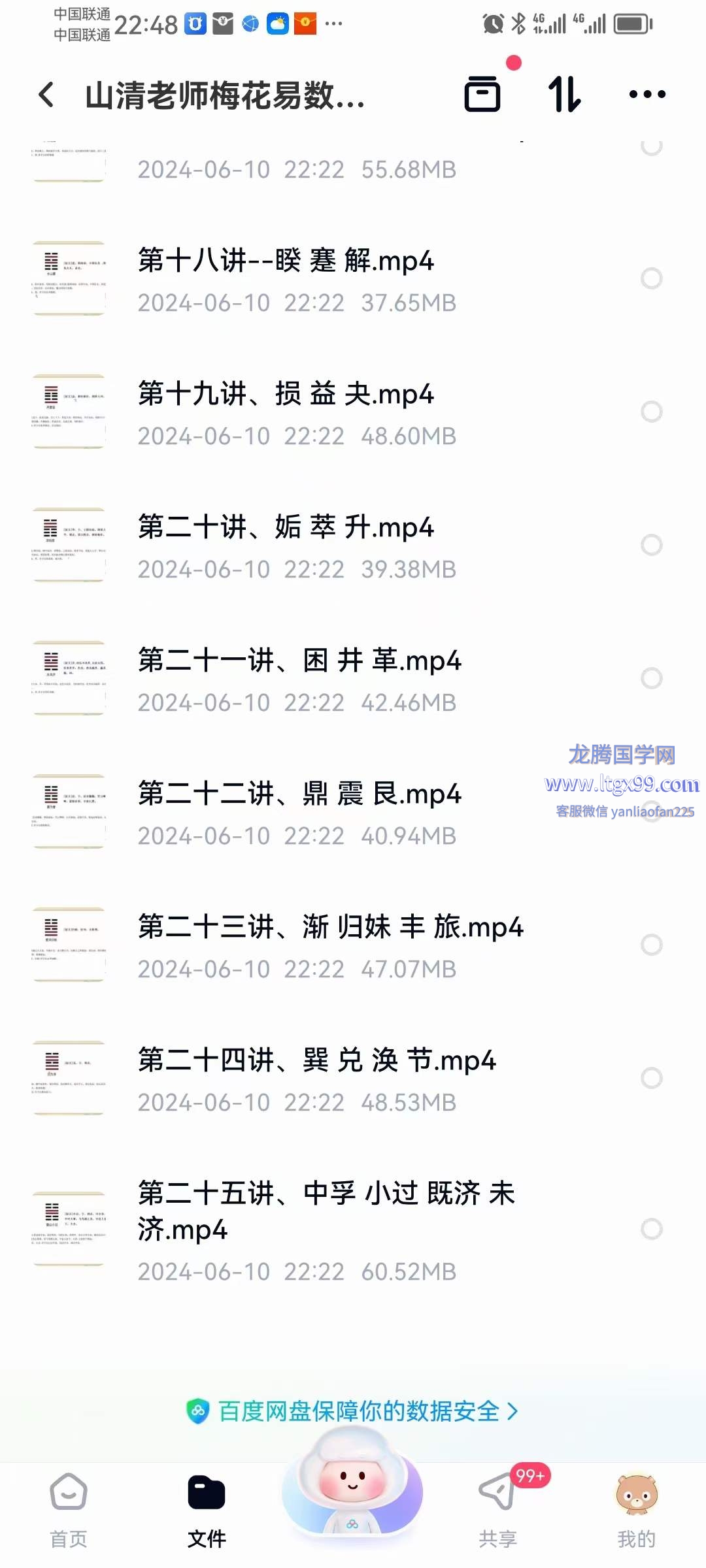Select the circle for 第二十四讲、巽 兑 涣 节.mp4

tap(651, 1078)
